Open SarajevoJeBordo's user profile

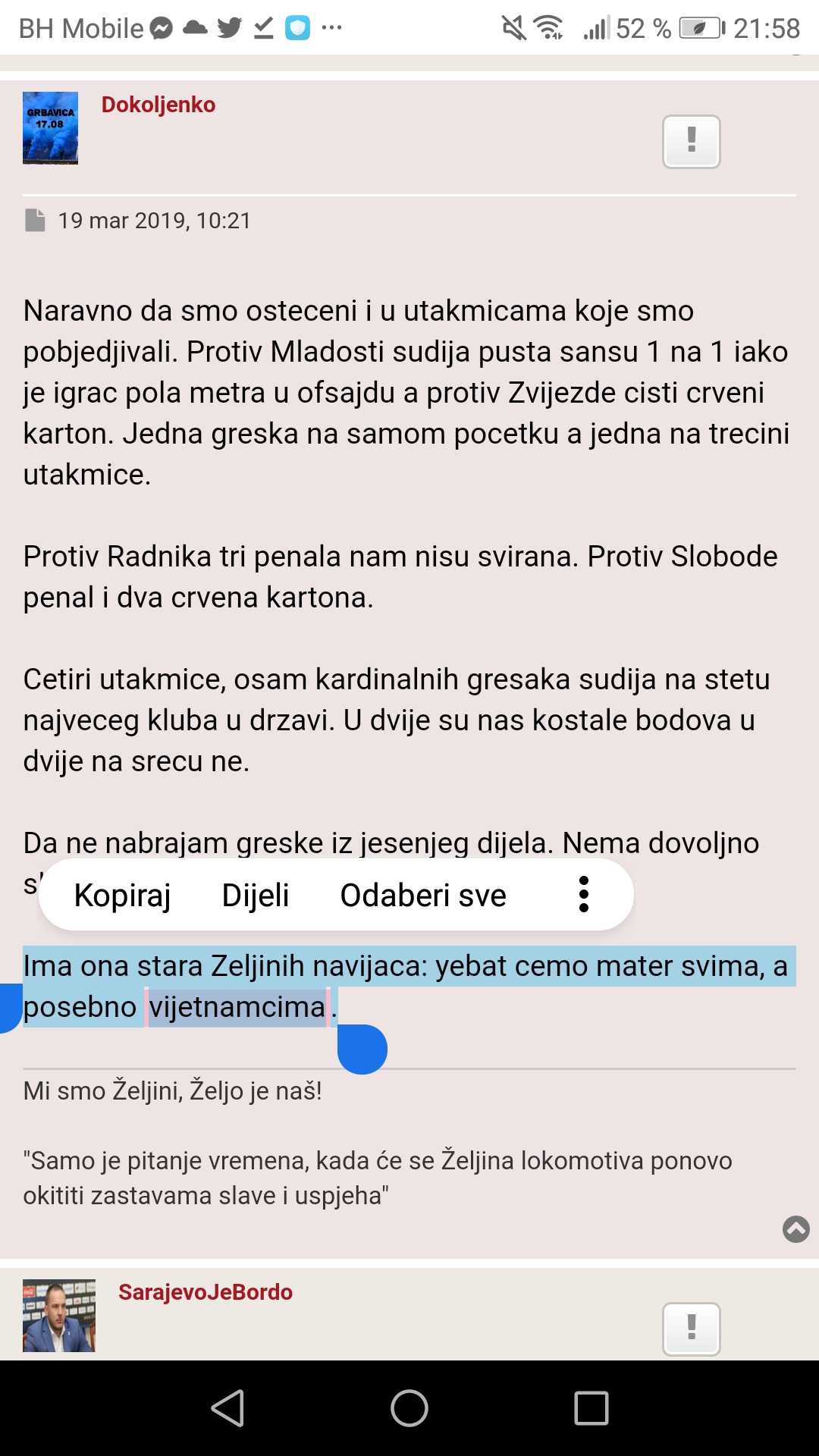206,1292
